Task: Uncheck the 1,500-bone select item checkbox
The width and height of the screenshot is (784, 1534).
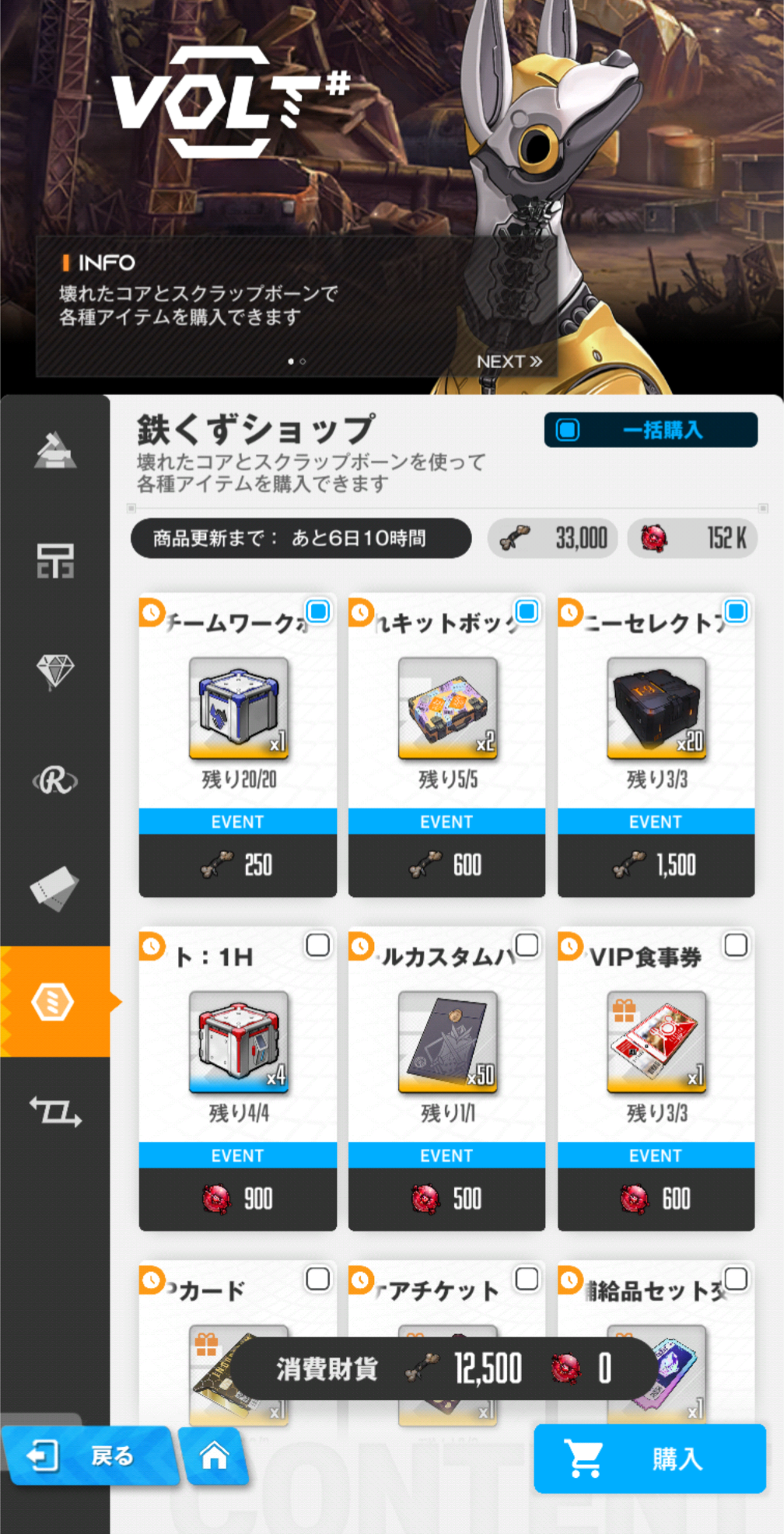Action: click(736, 611)
